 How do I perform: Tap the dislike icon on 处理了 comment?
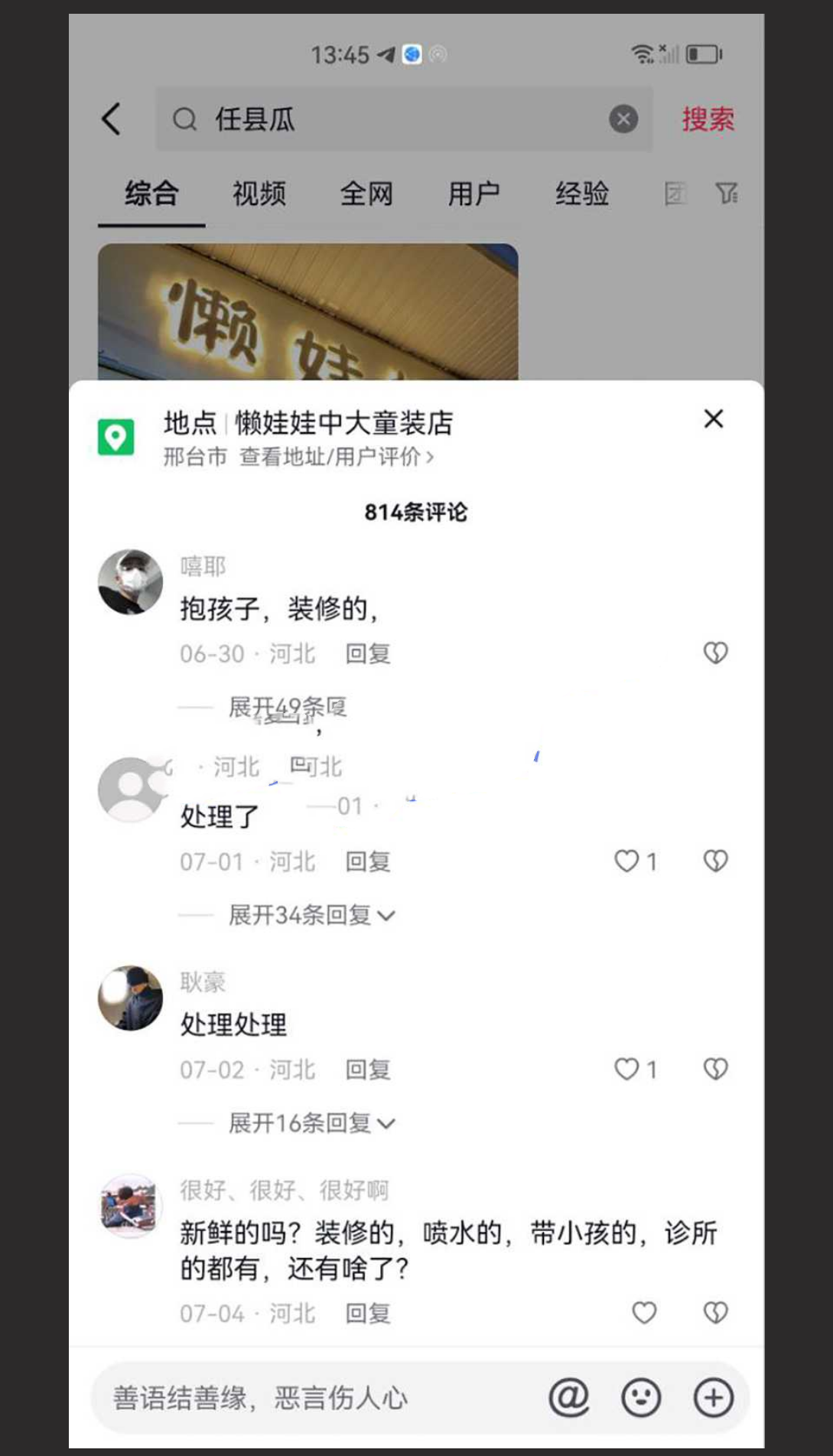click(x=715, y=861)
